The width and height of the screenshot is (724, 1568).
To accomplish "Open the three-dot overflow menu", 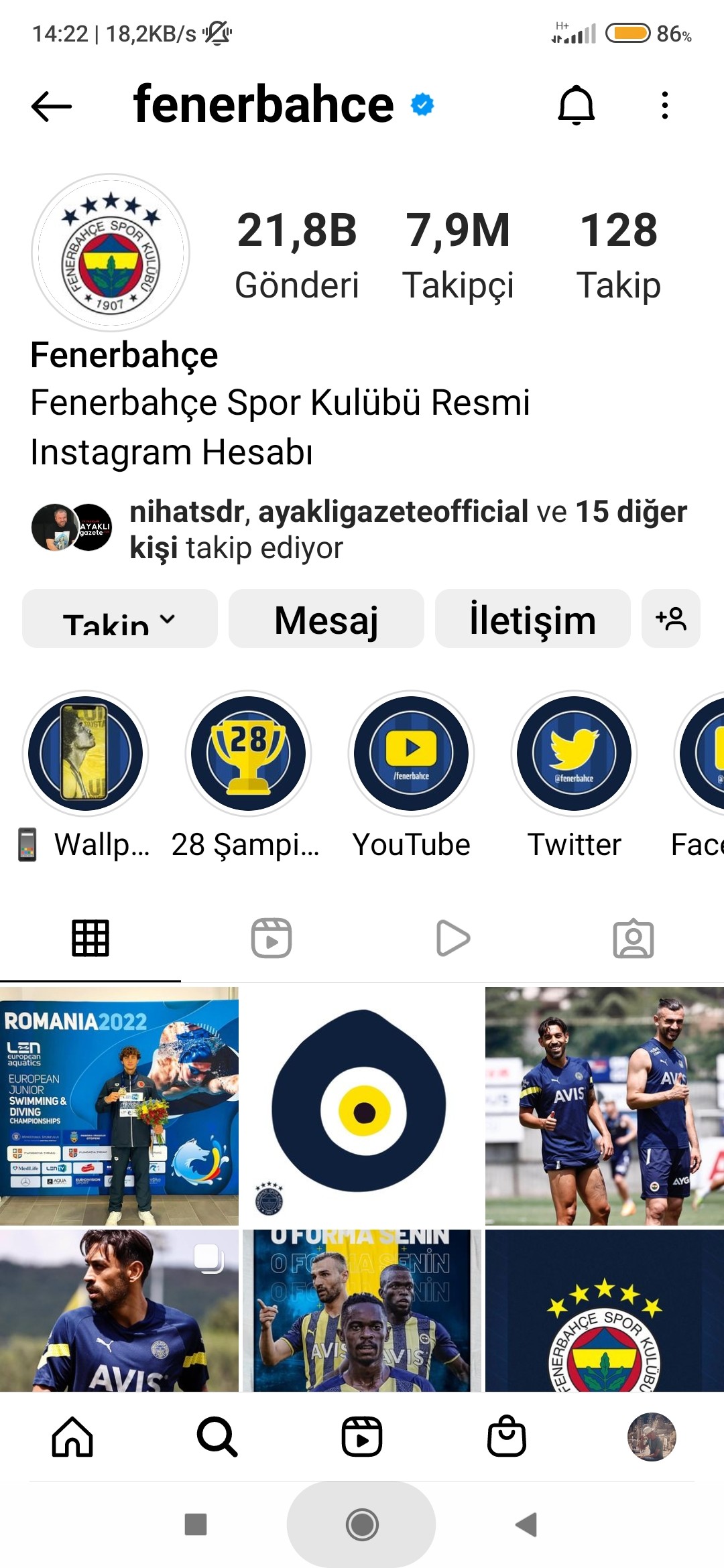I will click(x=664, y=105).
